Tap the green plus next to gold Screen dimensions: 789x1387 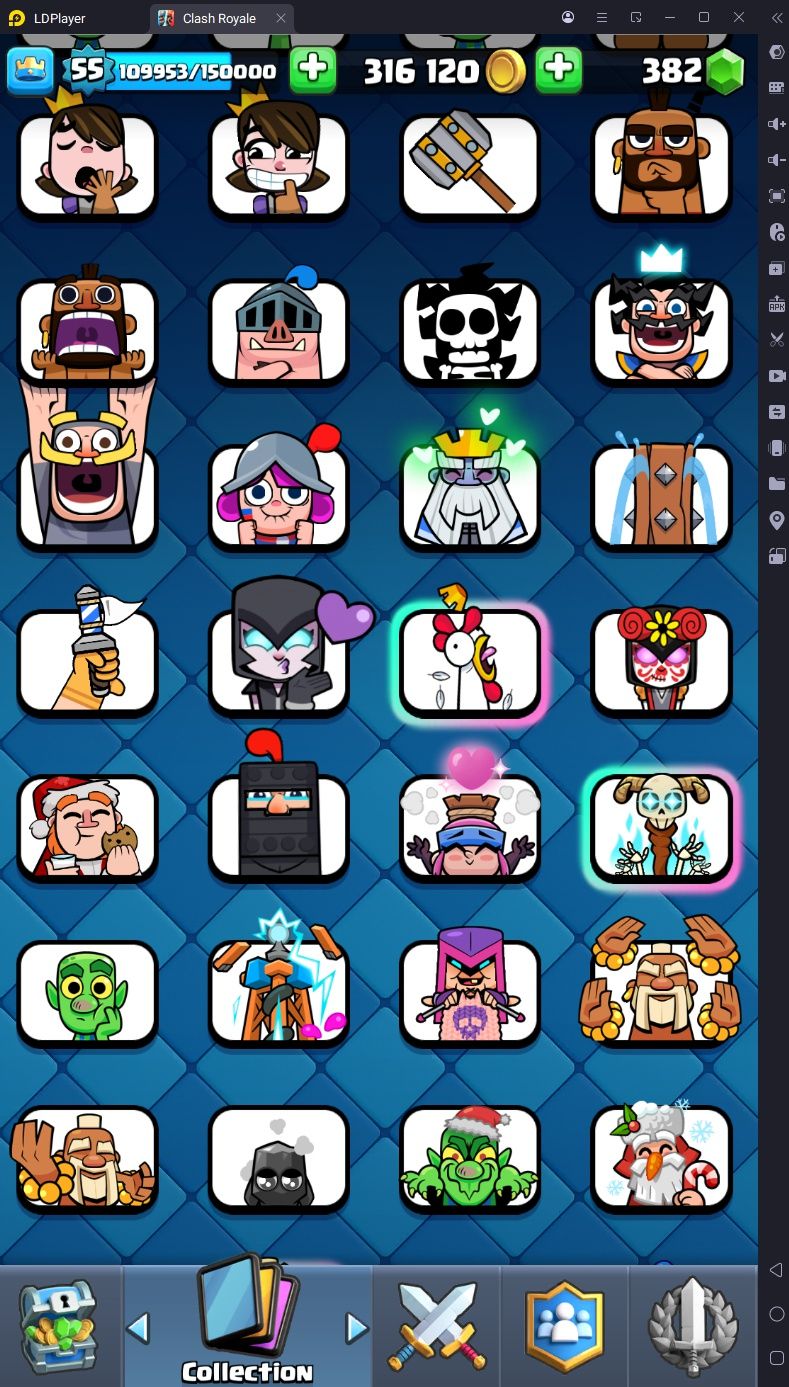[558, 70]
